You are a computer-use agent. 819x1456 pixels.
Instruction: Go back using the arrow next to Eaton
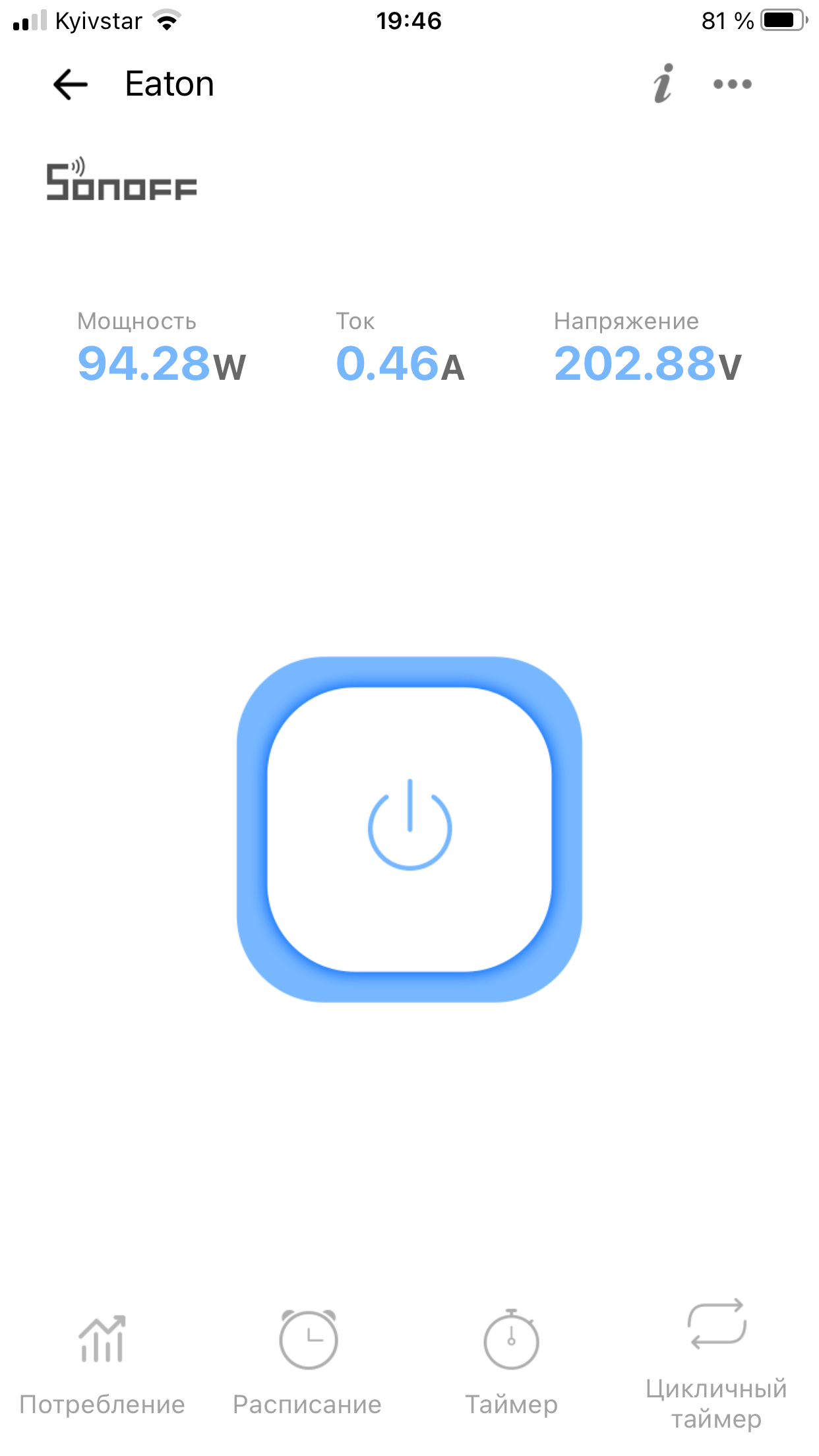click(x=71, y=84)
